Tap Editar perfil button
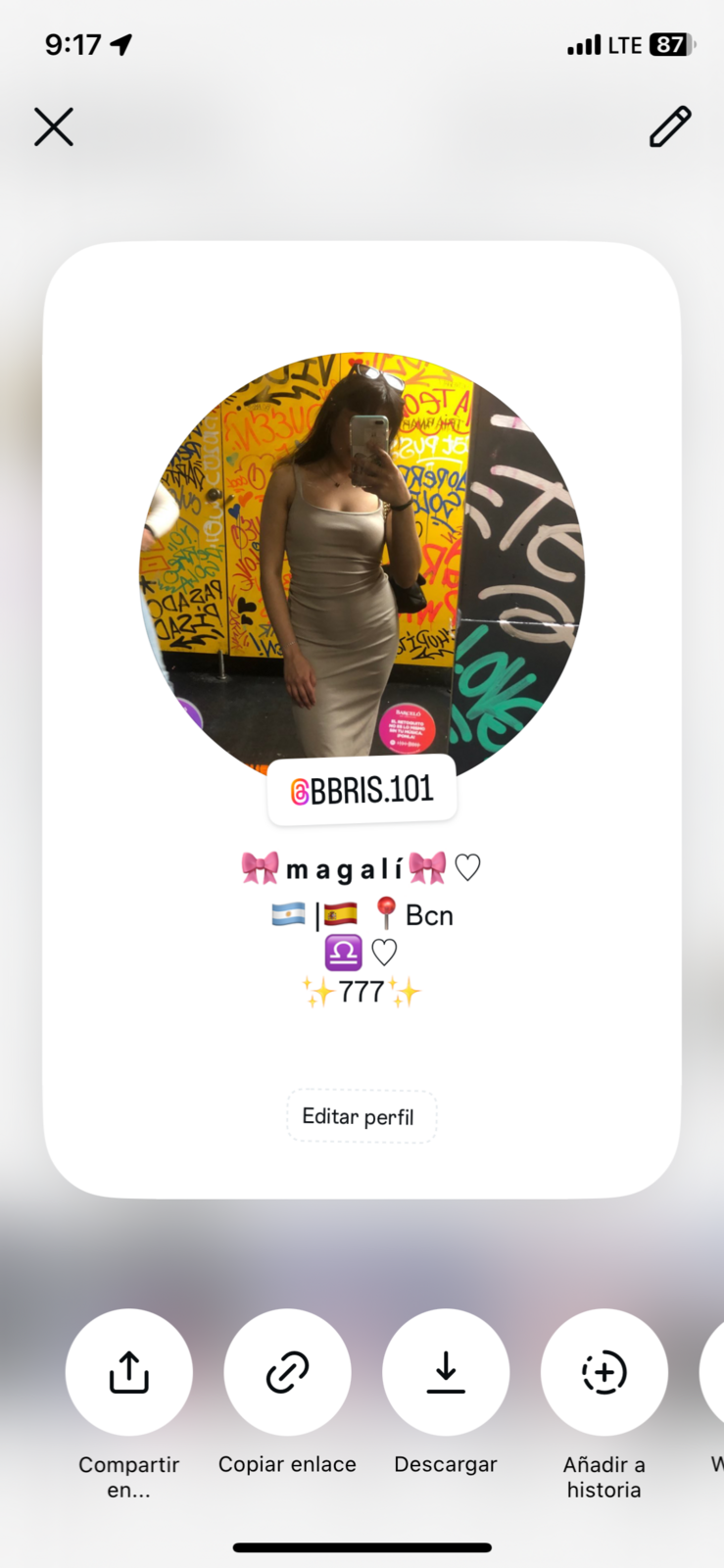This screenshot has width=724, height=1568. tap(361, 1116)
